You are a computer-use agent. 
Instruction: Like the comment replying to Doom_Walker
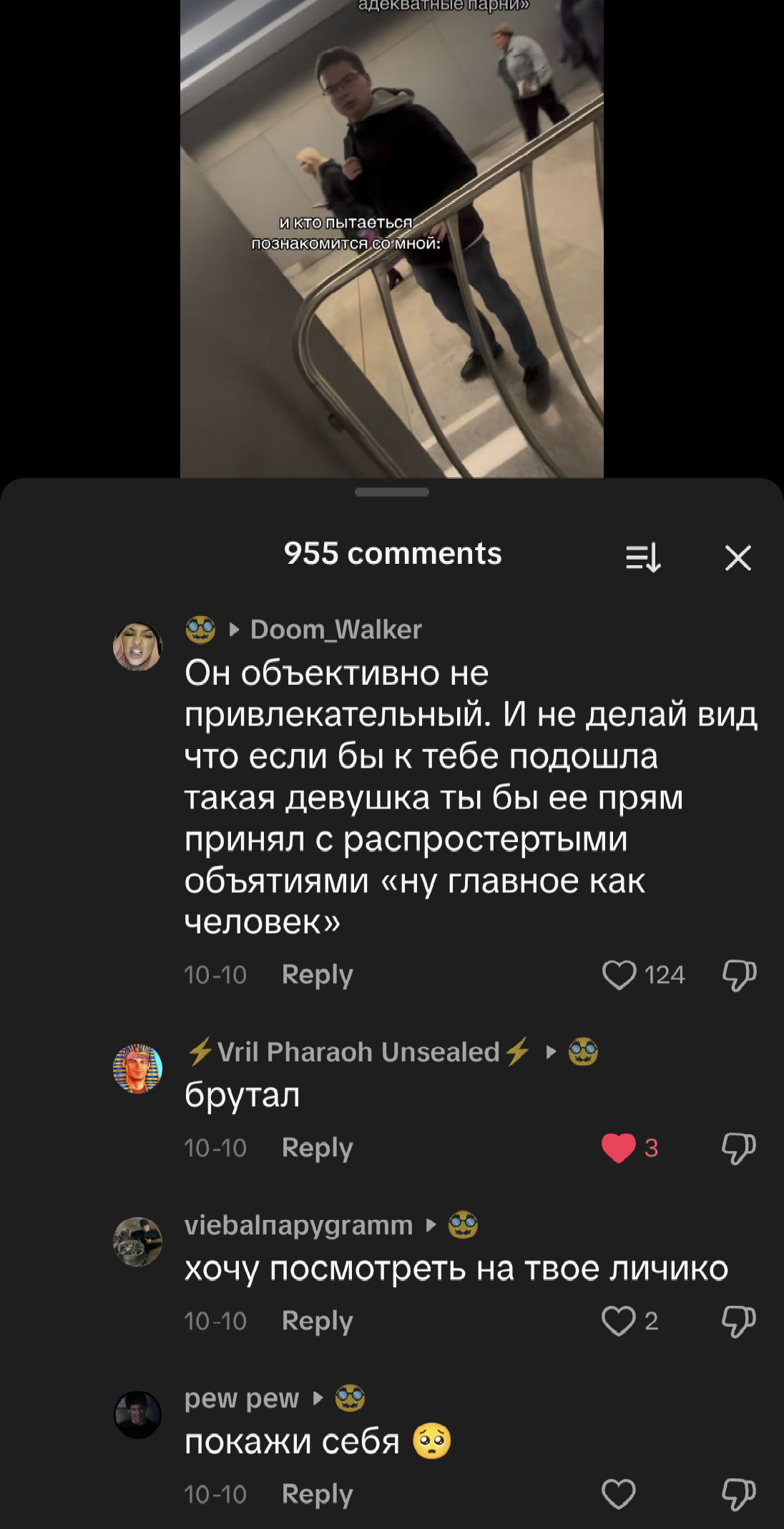[x=619, y=974]
